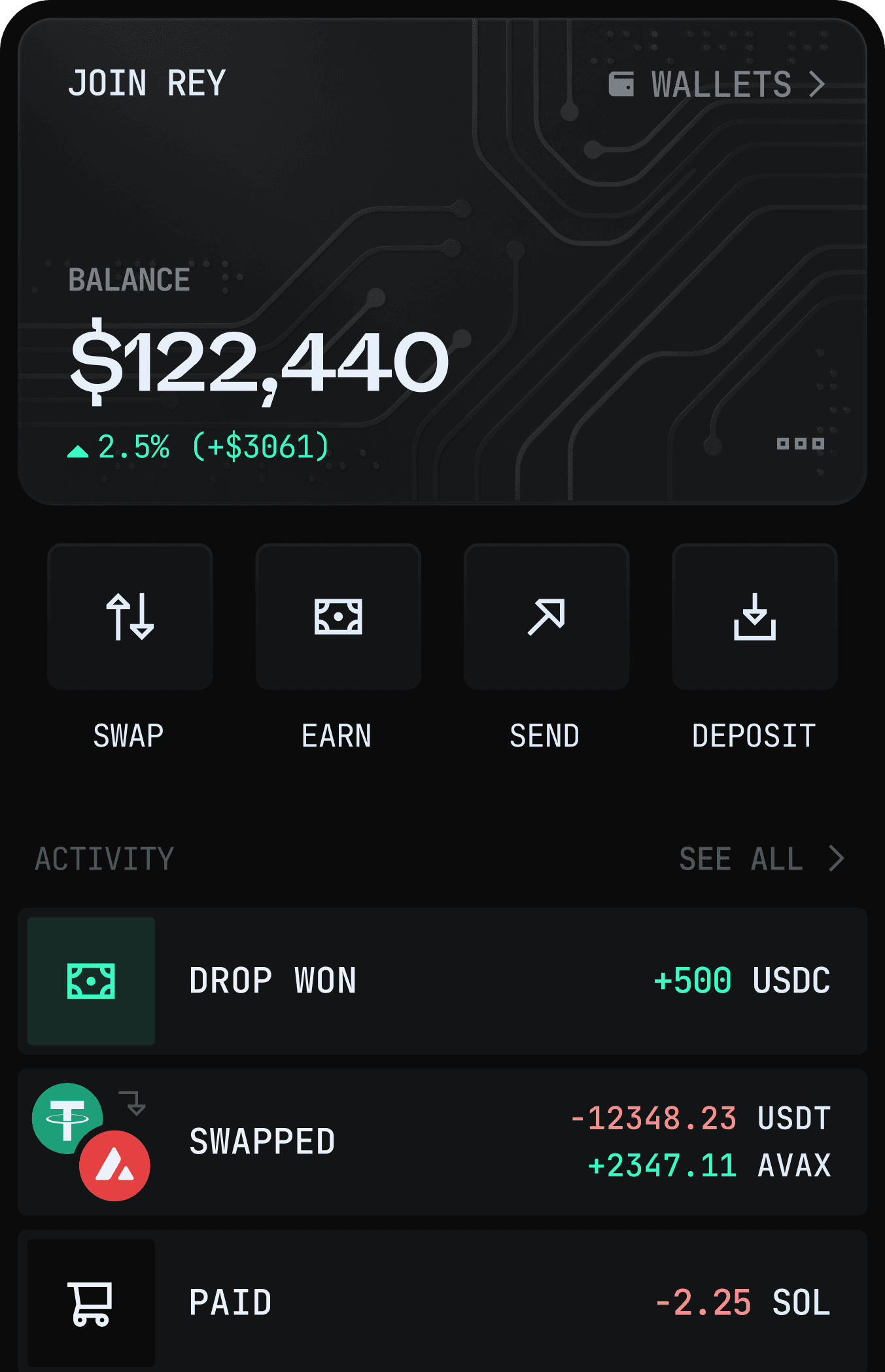Click the green cash icon on DROP WON
This screenshot has height=1372, width=885.
90,981
